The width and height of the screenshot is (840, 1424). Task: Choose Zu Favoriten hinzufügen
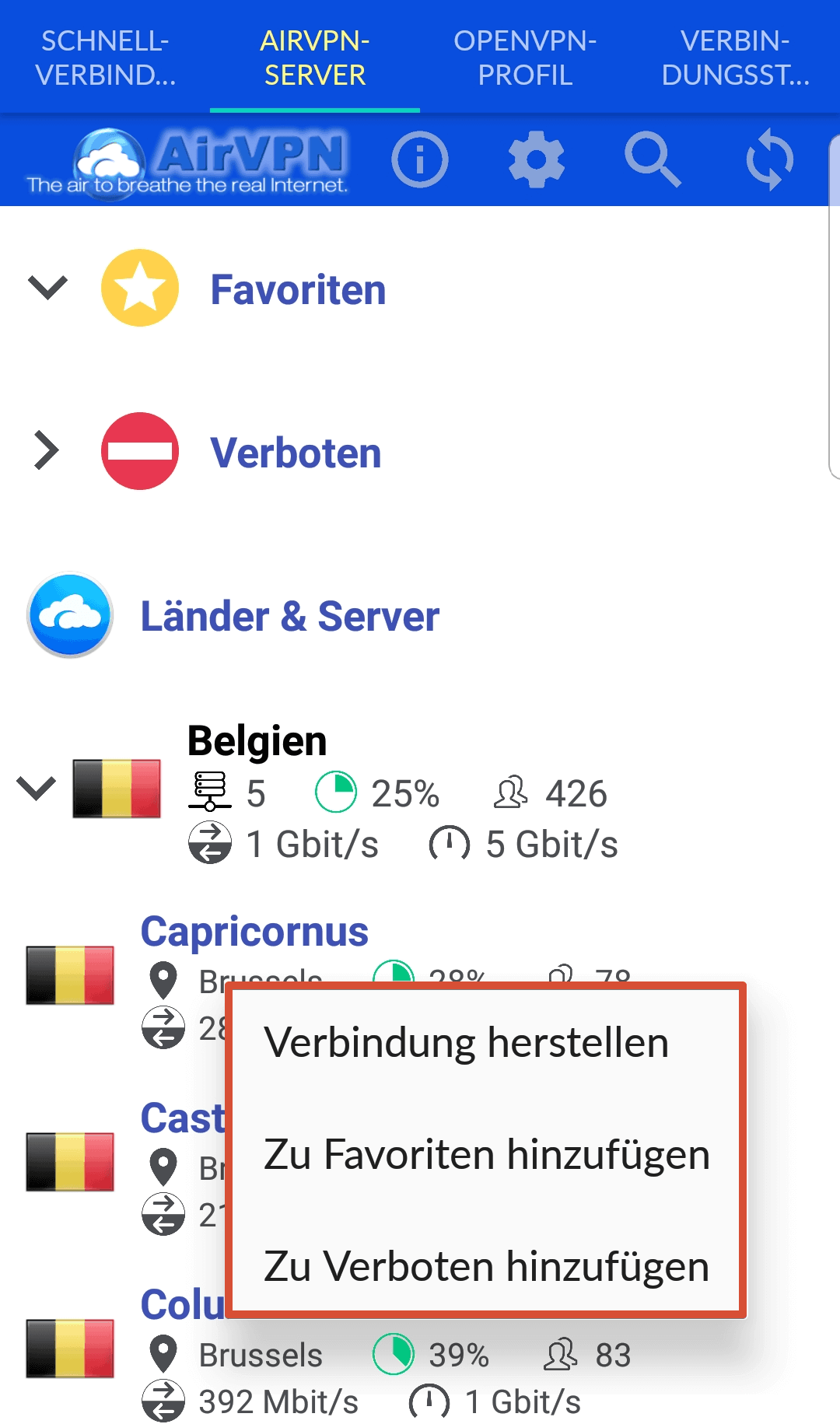pyautogui.click(x=486, y=1154)
